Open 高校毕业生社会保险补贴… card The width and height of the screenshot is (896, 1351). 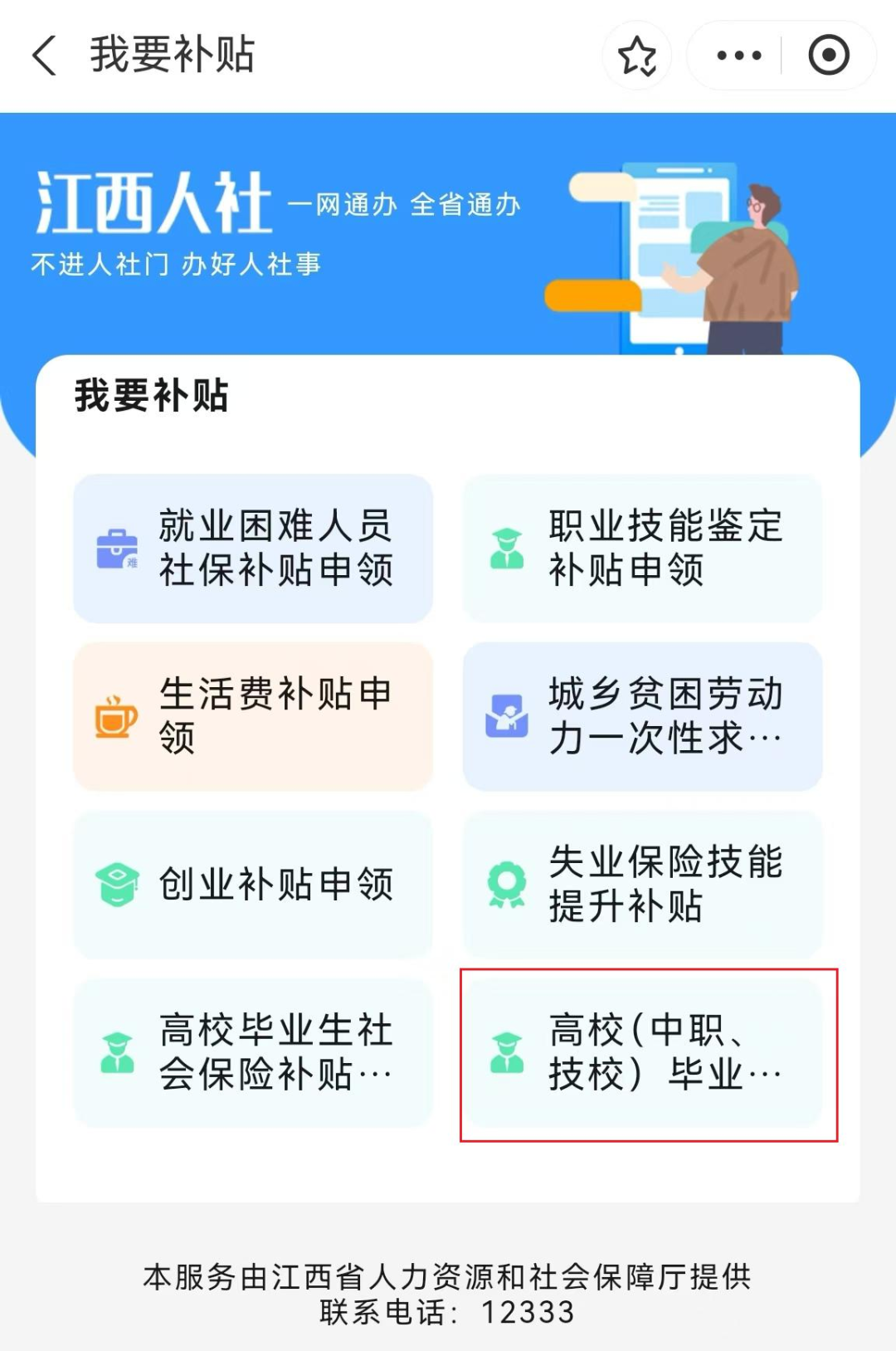[x=253, y=1052]
